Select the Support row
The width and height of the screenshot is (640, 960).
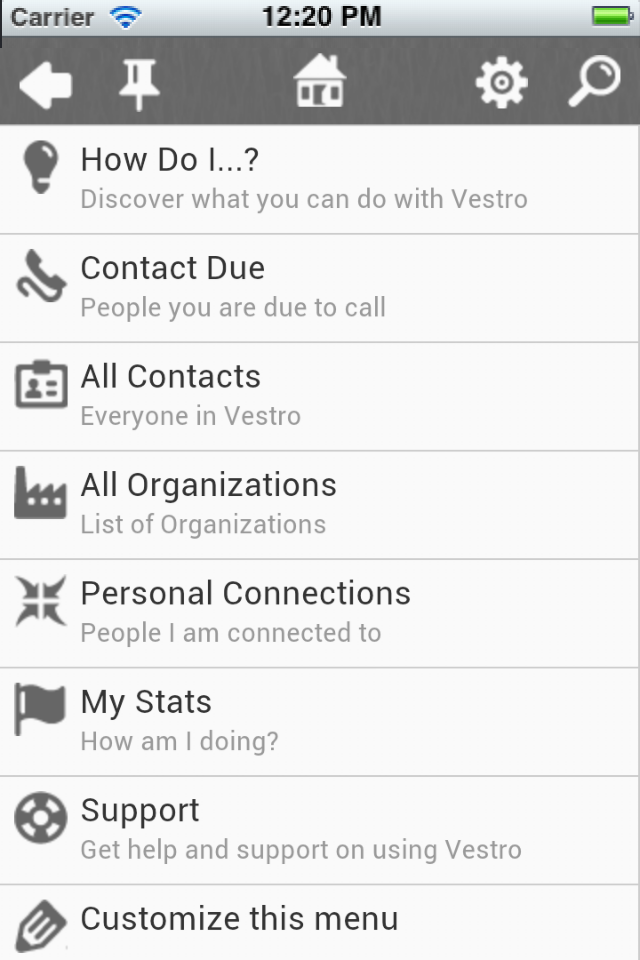click(x=320, y=829)
